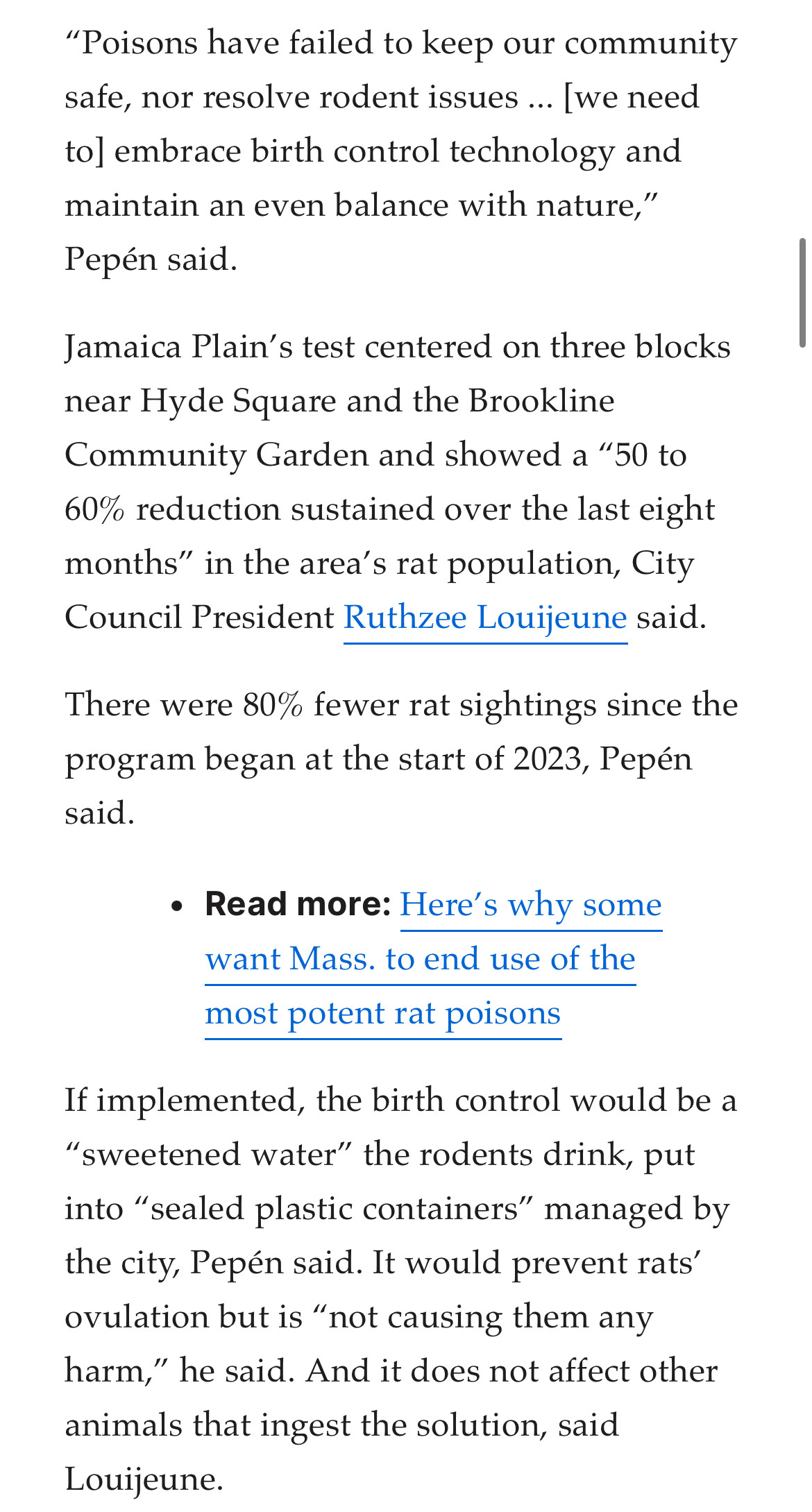Open the Ruthzee Louijeune link
The height and width of the screenshot is (1512, 812).
pos(485,618)
